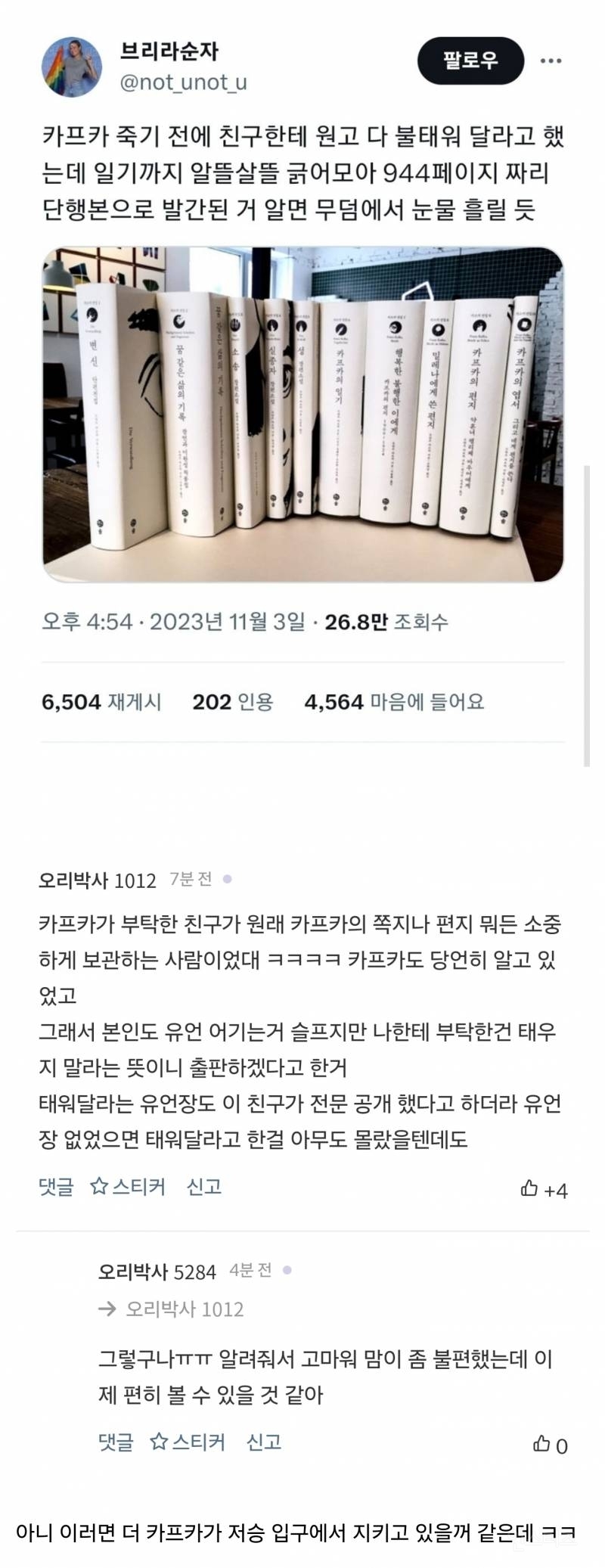Add a sticker to 오리박사 5284's comment
The image size is (605, 1568).
coord(188,1442)
